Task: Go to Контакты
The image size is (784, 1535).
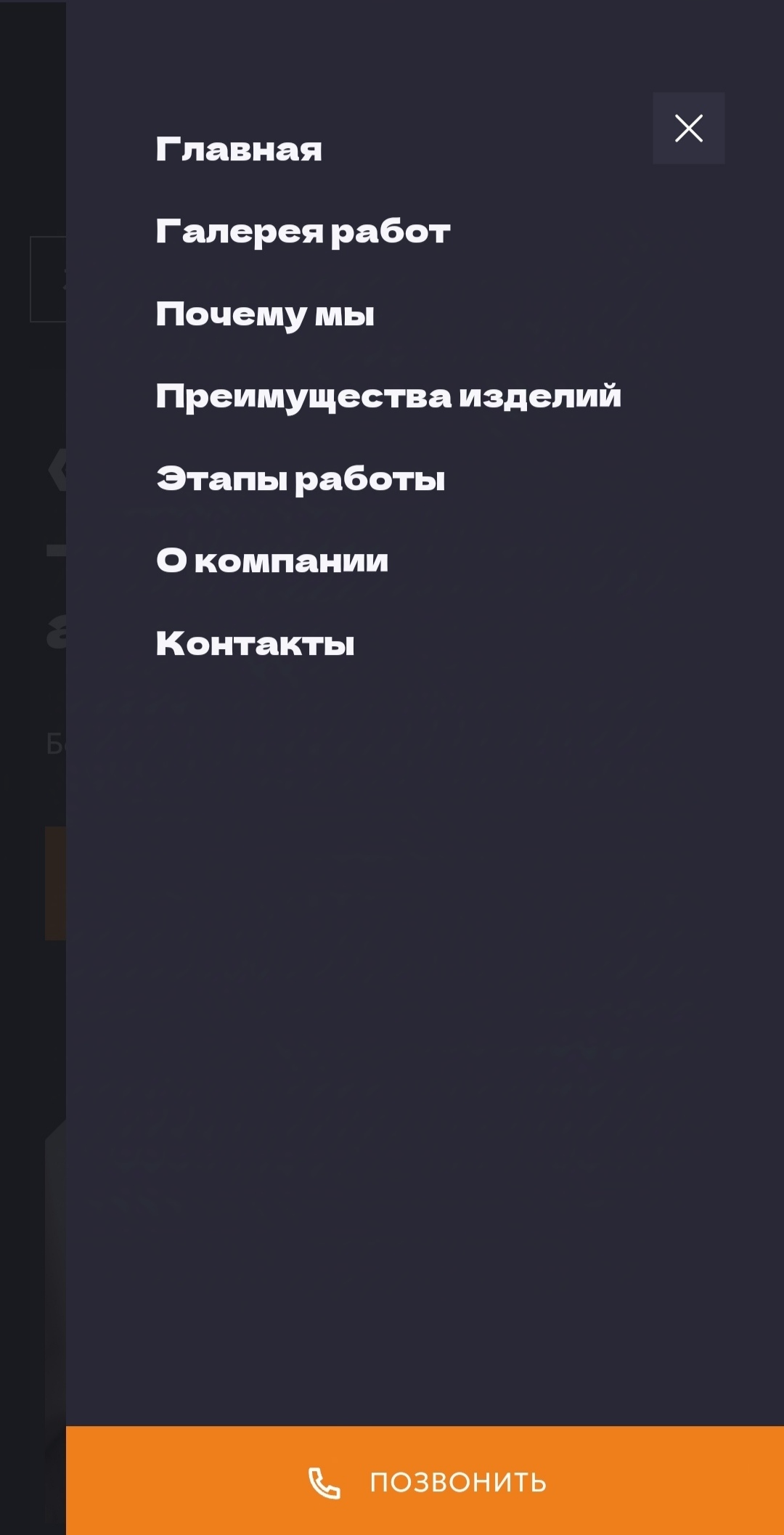Action: [x=255, y=643]
